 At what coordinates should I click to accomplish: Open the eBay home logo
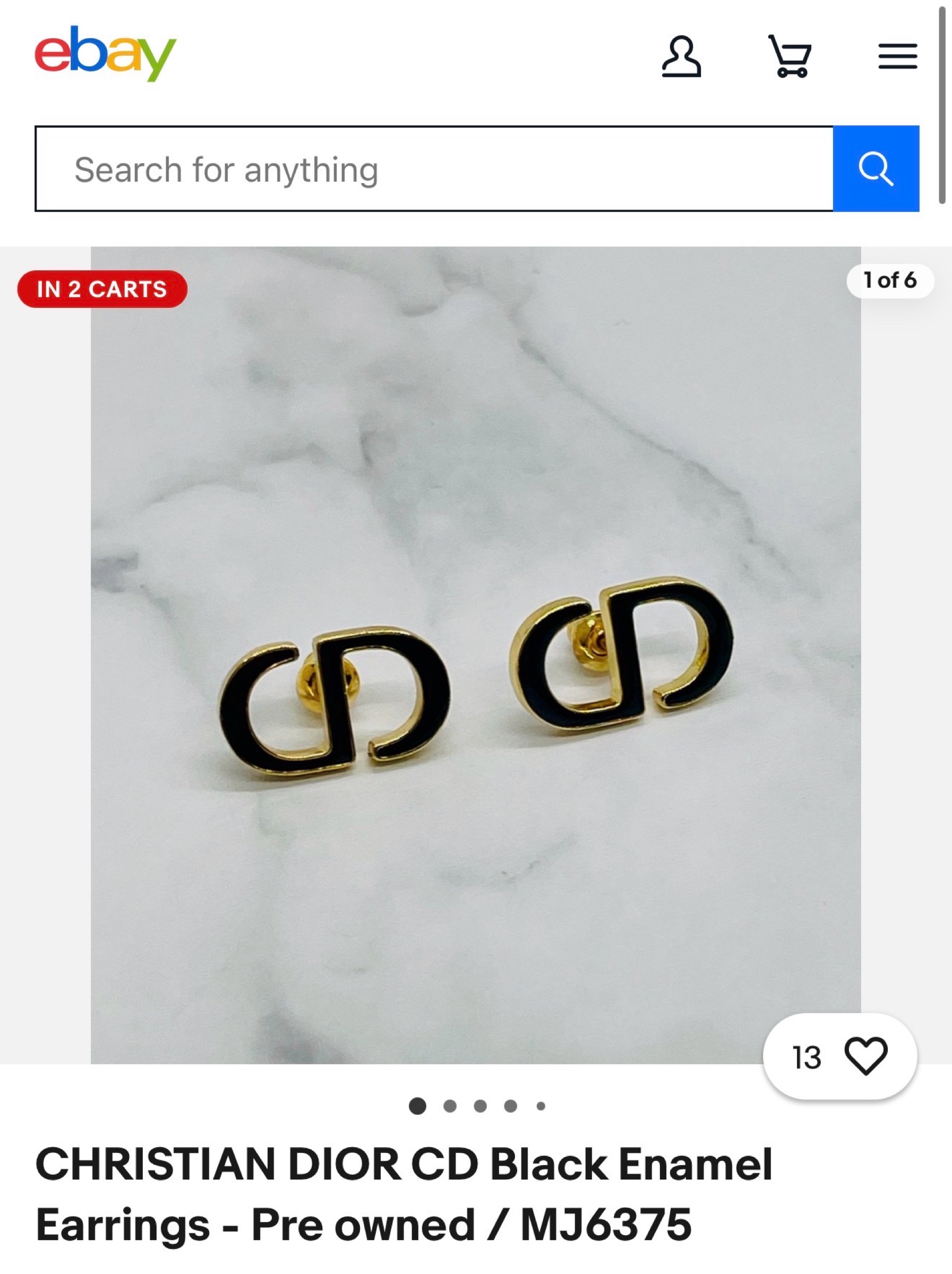(105, 54)
